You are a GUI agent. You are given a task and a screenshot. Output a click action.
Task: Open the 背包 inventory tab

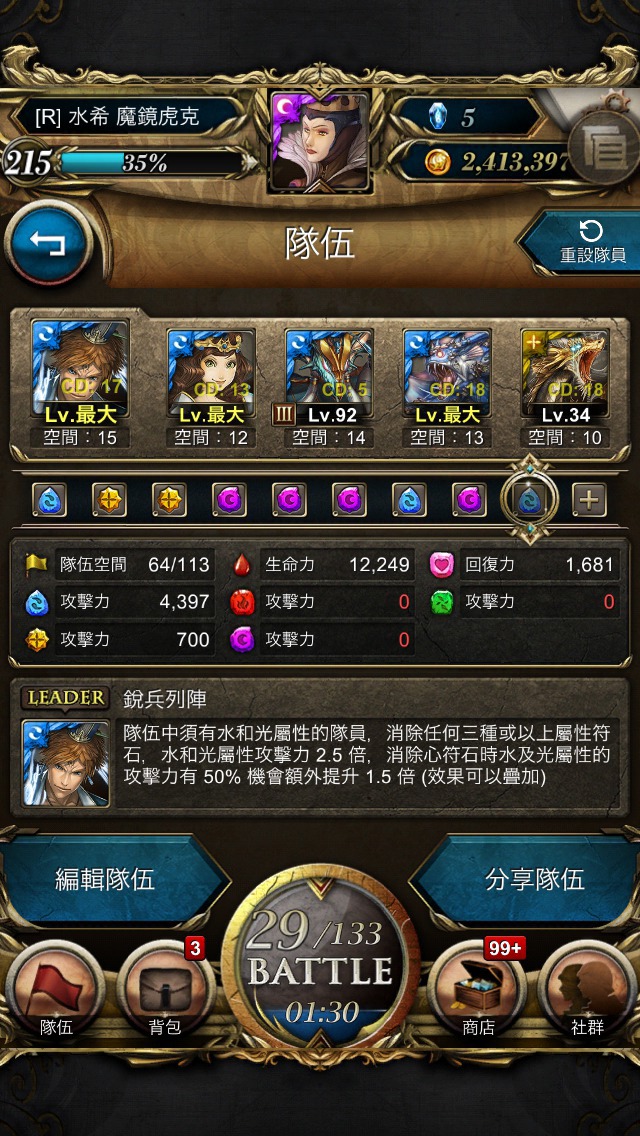click(165, 990)
